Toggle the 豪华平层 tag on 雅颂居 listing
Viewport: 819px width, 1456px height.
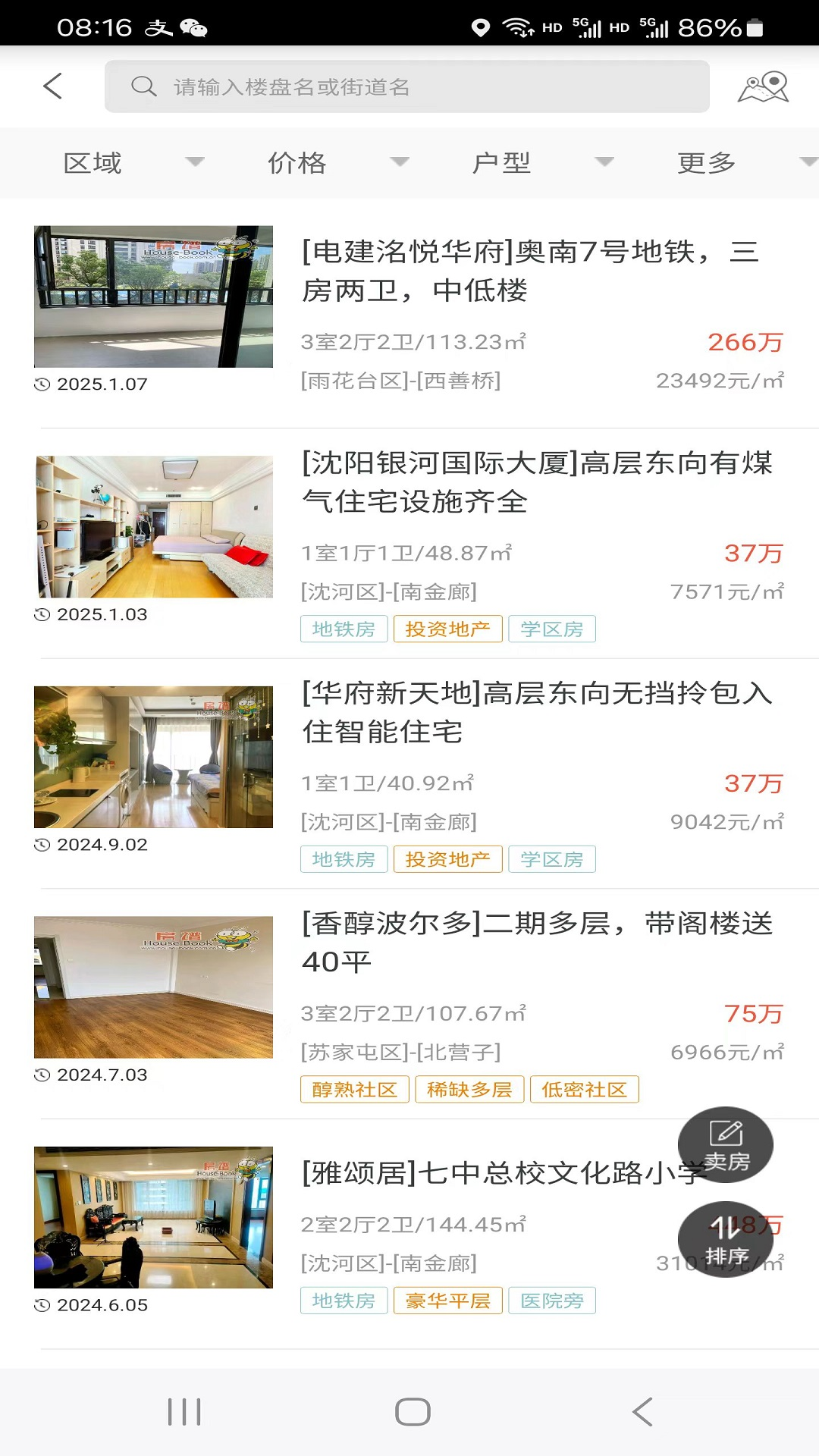448,1301
